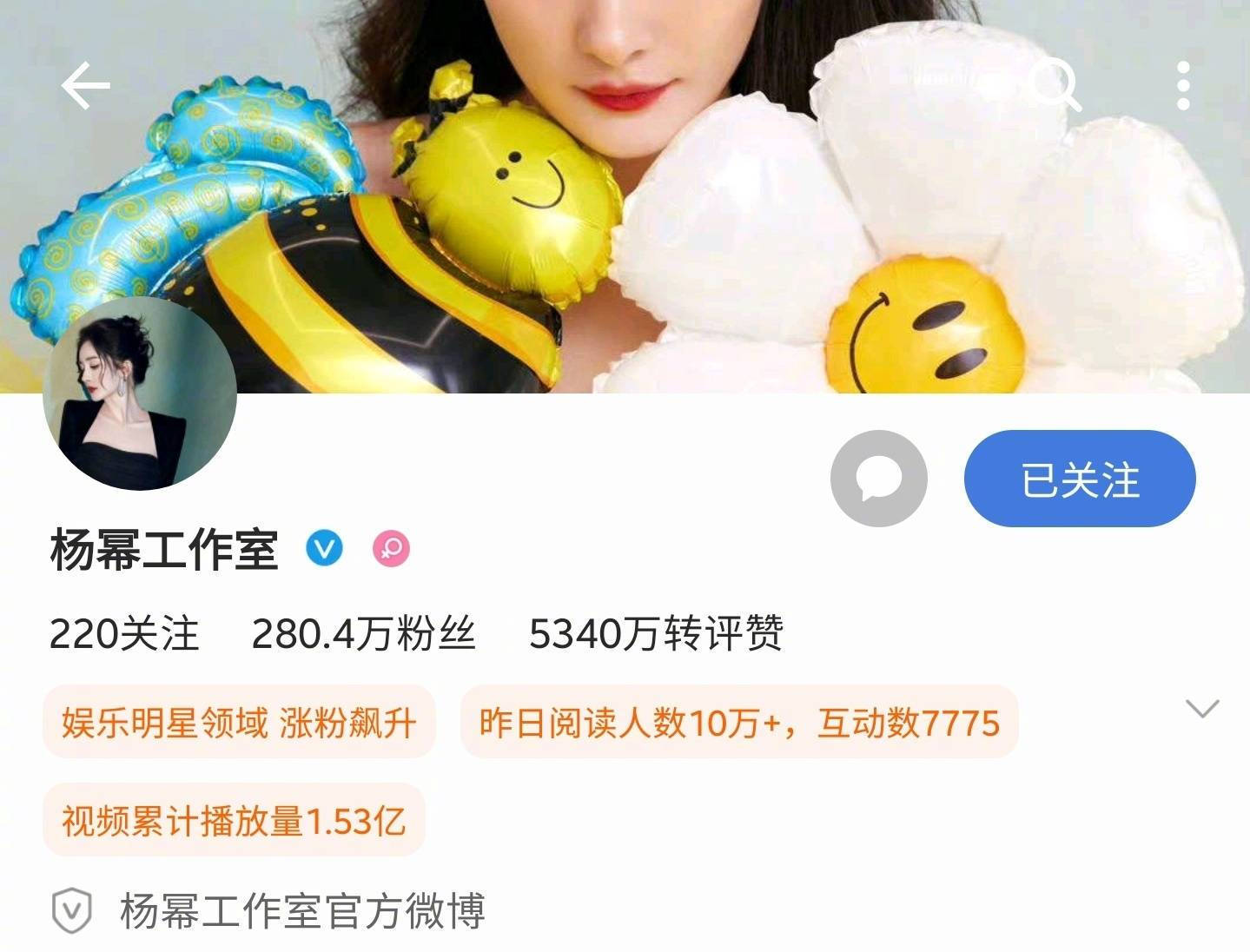Screen dimensions: 1250x952
Task: Send a private message via chat bubble
Action: (x=878, y=479)
